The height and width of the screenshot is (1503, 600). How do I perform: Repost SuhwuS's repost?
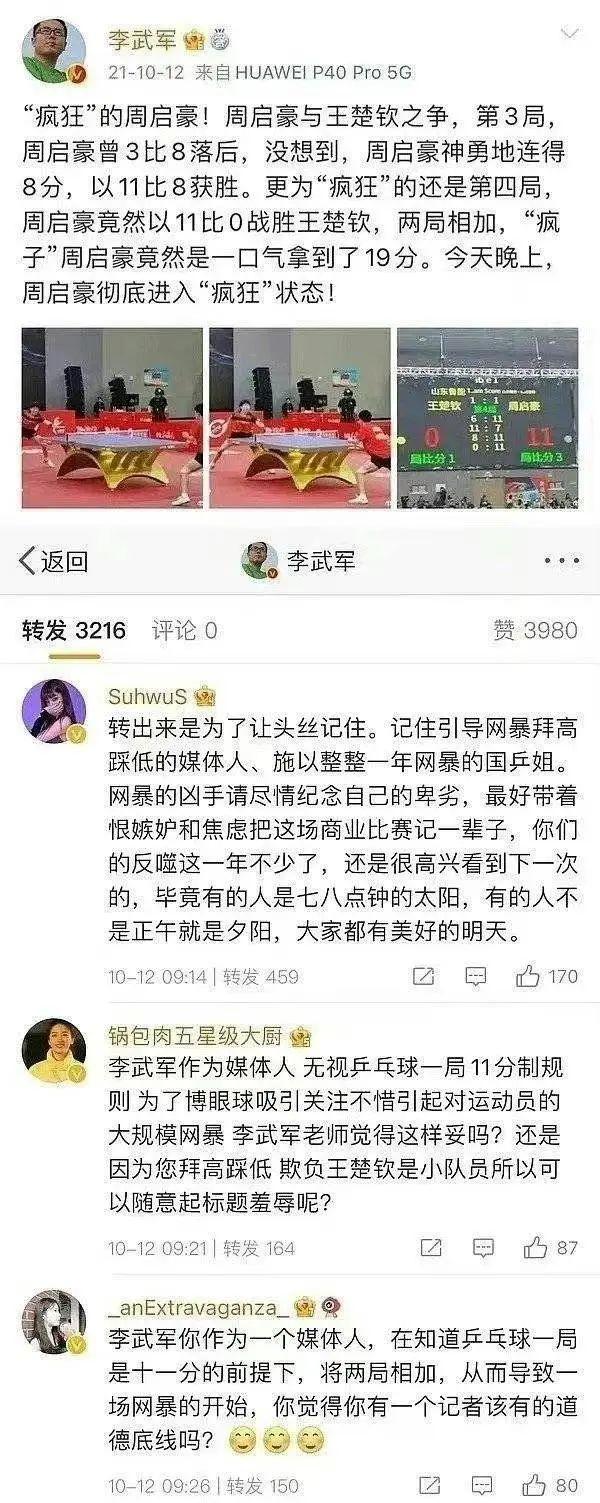tap(424, 976)
